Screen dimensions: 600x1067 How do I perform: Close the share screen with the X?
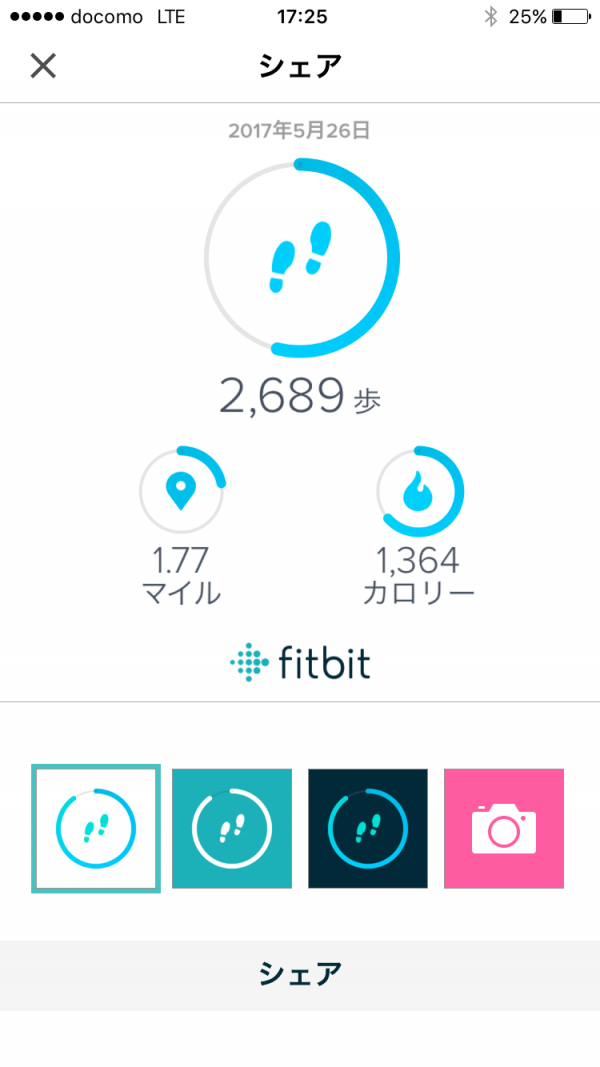pyautogui.click(x=43, y=66)
